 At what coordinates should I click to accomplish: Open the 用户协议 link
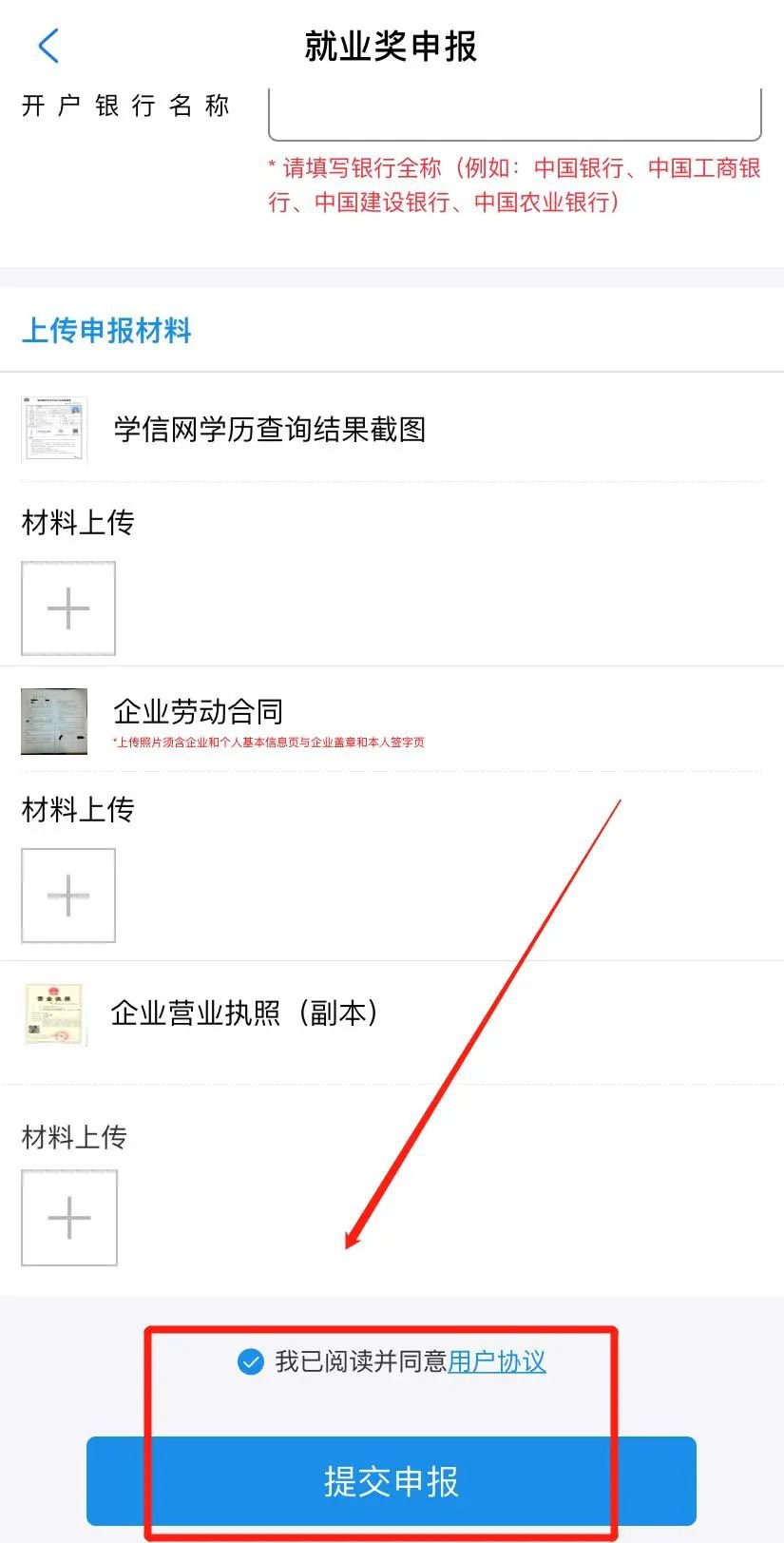pyautogui.click(x=497, y=1361)
